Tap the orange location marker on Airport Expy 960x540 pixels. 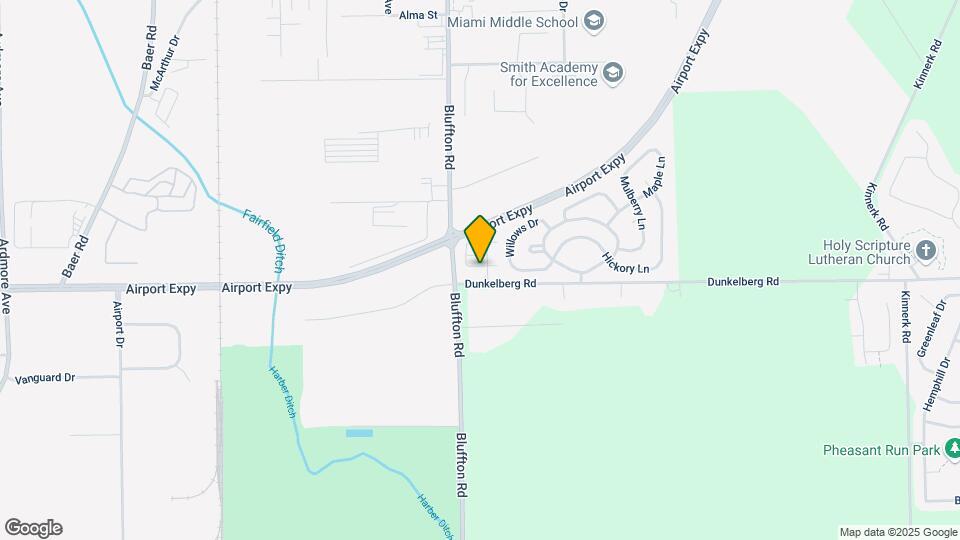[479, 239]
